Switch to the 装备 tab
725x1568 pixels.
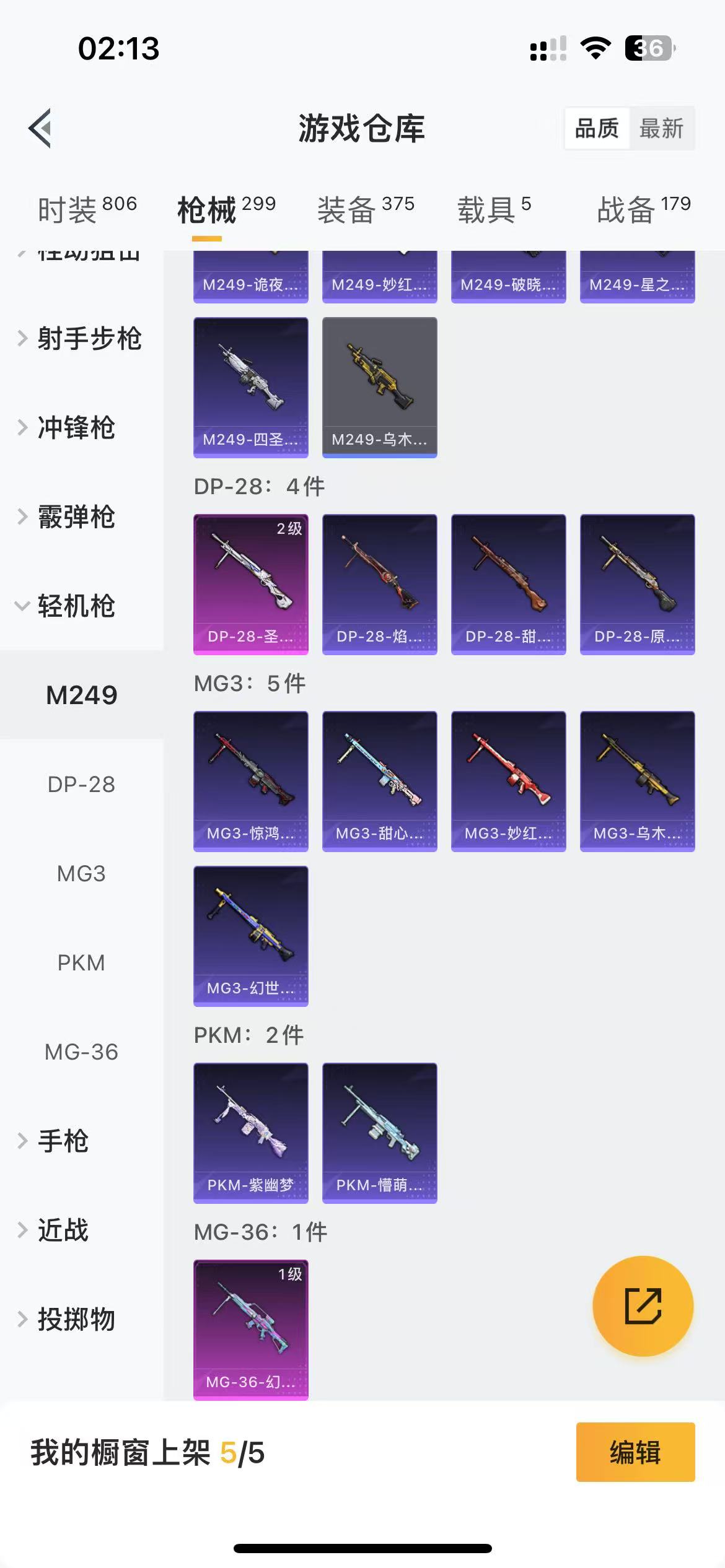pyautogui.click(x=366, y=209)
